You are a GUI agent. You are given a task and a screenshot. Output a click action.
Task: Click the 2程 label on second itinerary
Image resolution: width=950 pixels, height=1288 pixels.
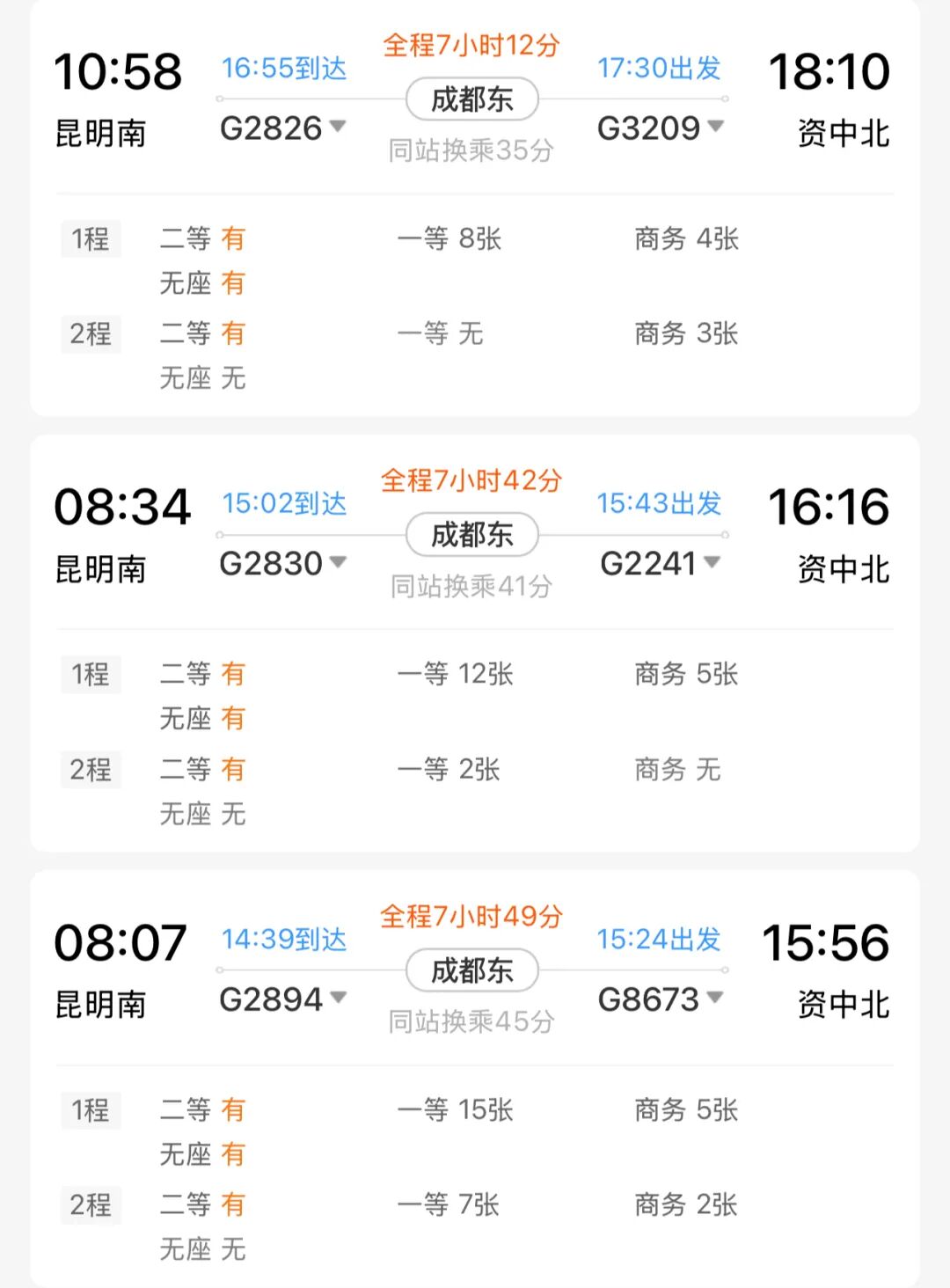point(91,770)
